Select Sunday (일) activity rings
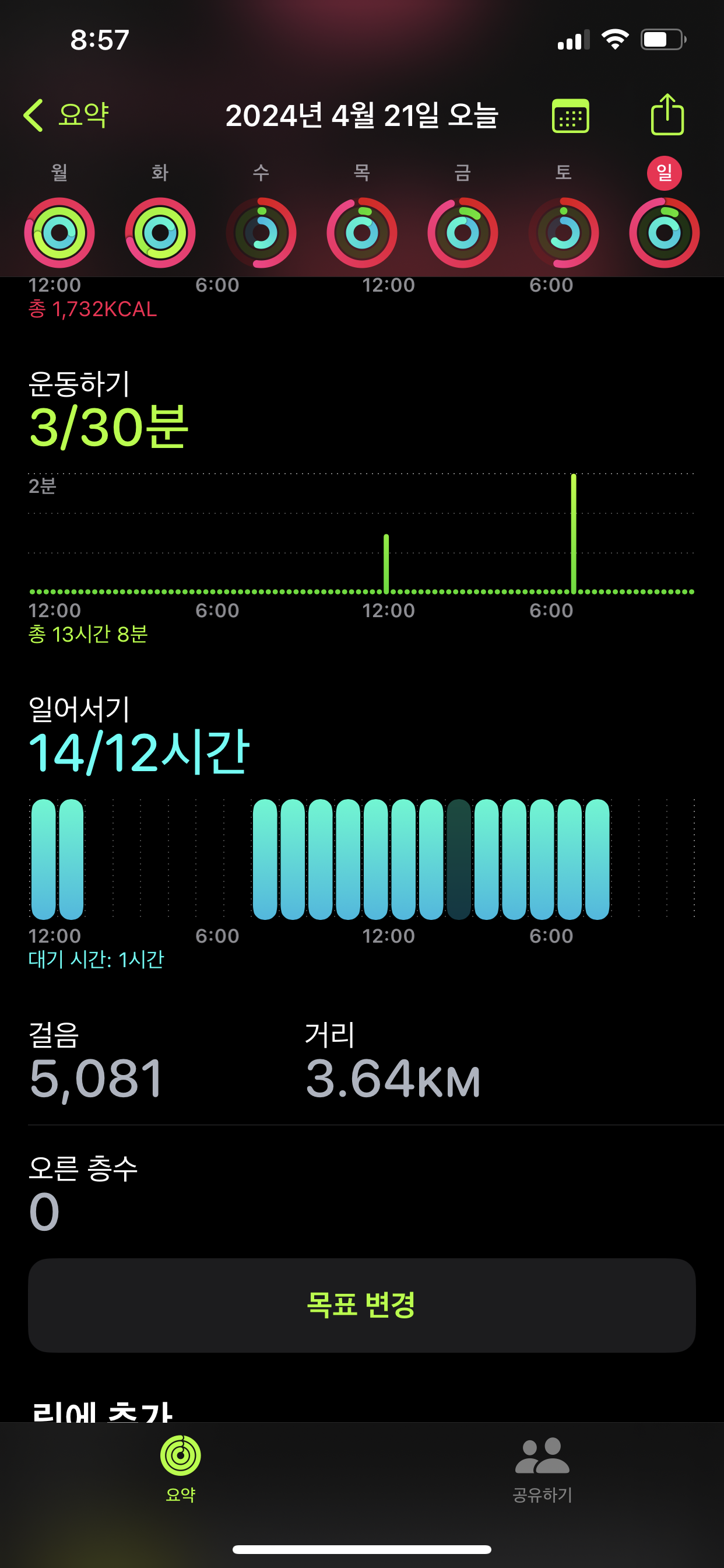724x1568 pixels. pos(665,233)
